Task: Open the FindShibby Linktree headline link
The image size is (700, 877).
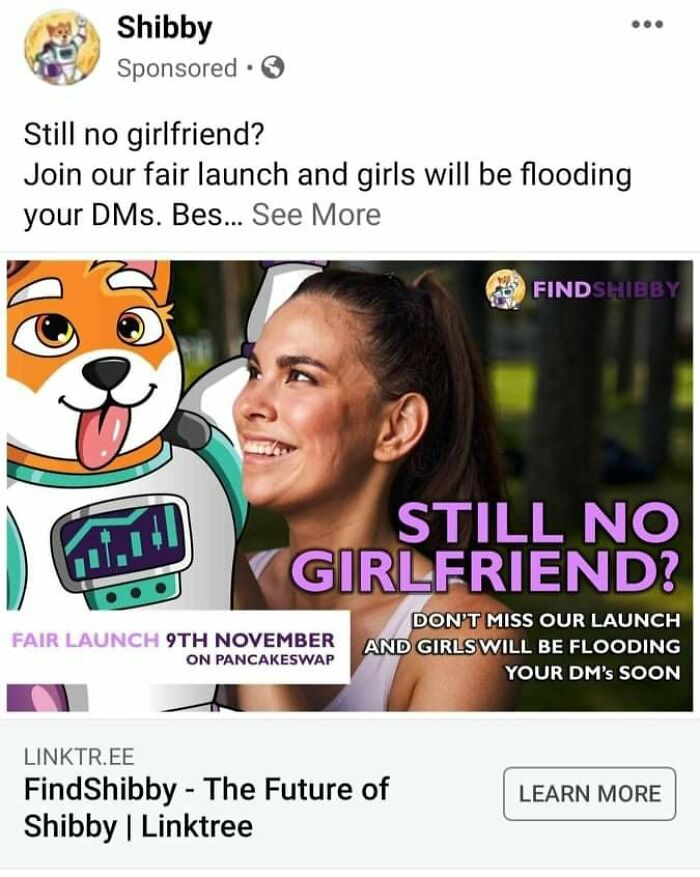Action: [x=205, y=807]
